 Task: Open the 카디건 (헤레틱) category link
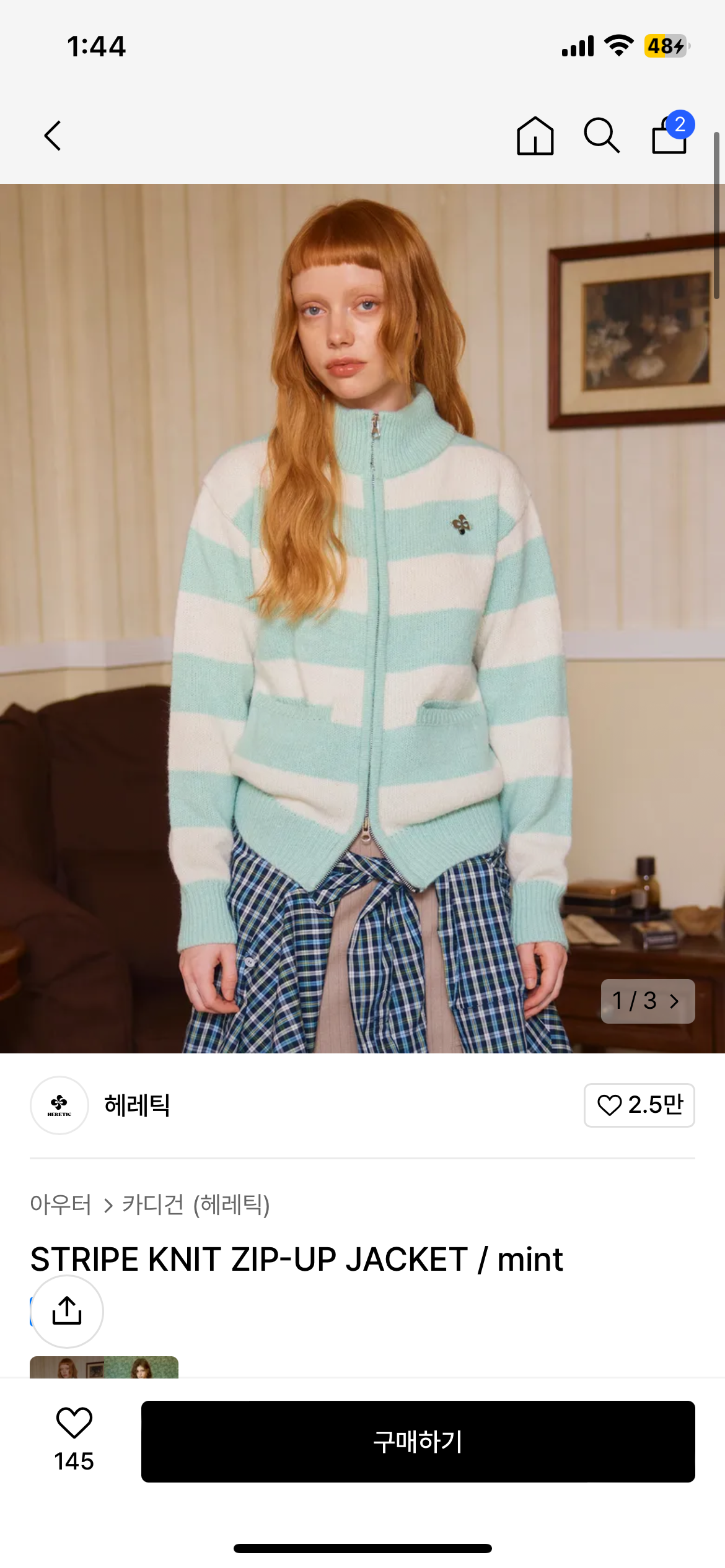[x=196, y=1204]
